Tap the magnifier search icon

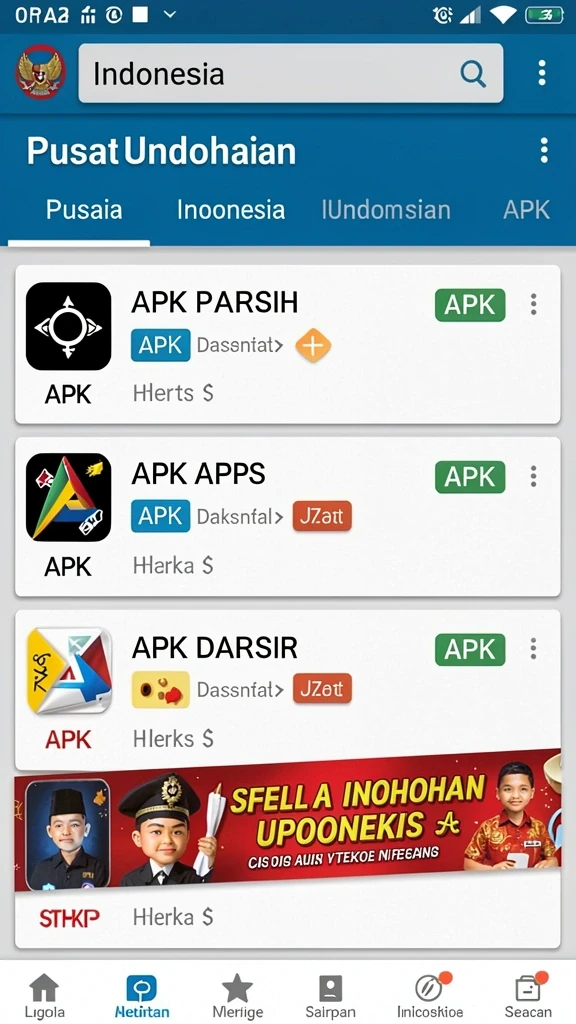pos(473,73)
